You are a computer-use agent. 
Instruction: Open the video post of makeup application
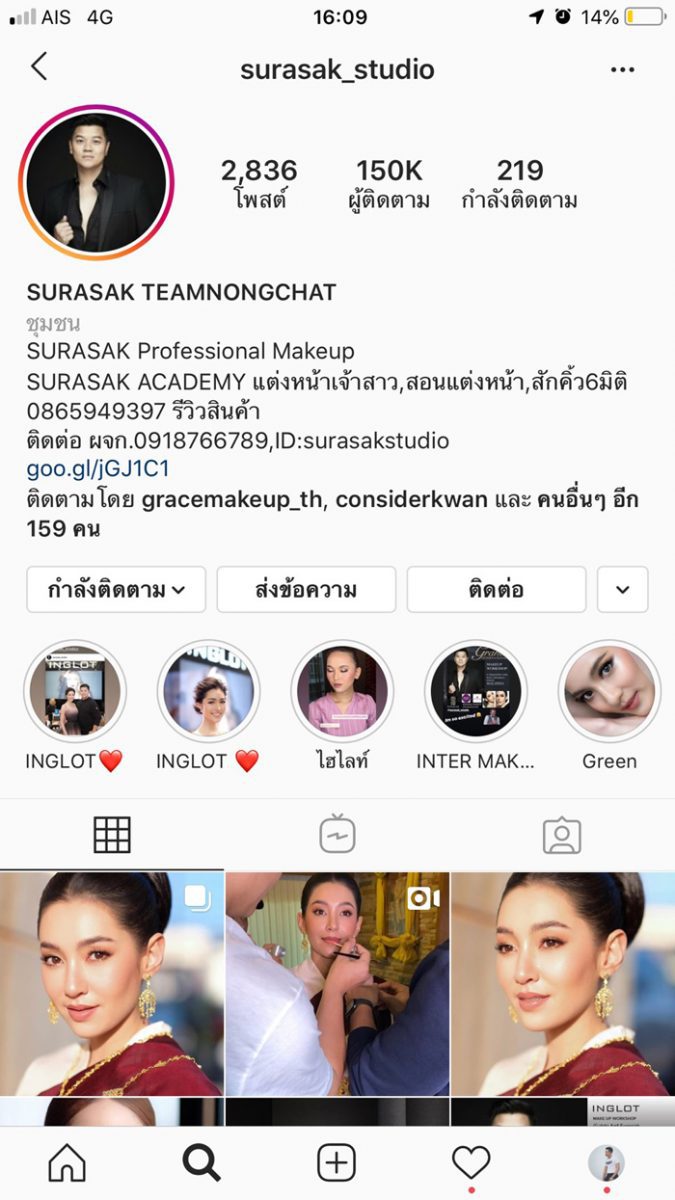pos(337,983)
